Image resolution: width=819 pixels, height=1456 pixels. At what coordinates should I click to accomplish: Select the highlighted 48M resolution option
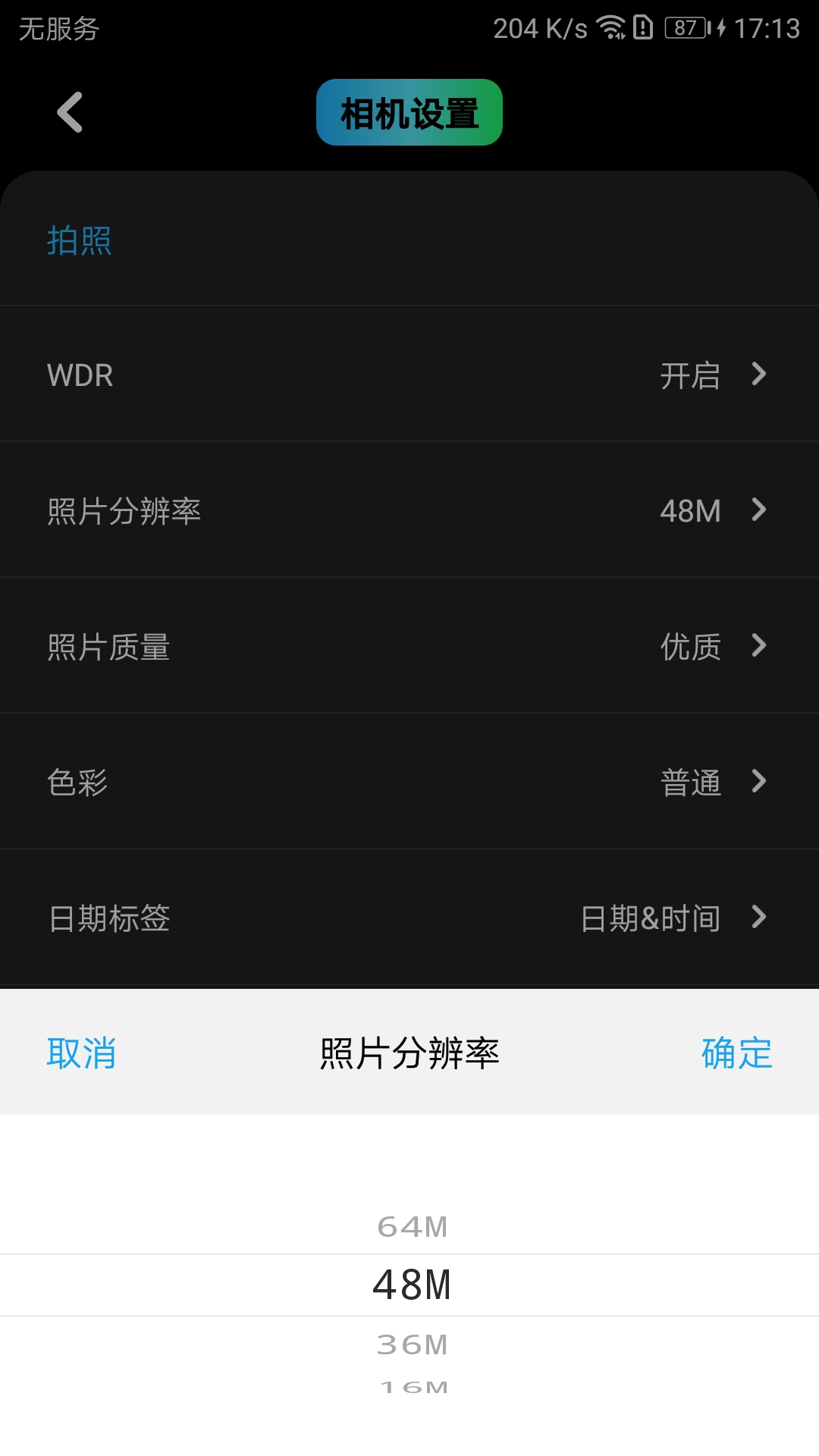click(409, 1284)
